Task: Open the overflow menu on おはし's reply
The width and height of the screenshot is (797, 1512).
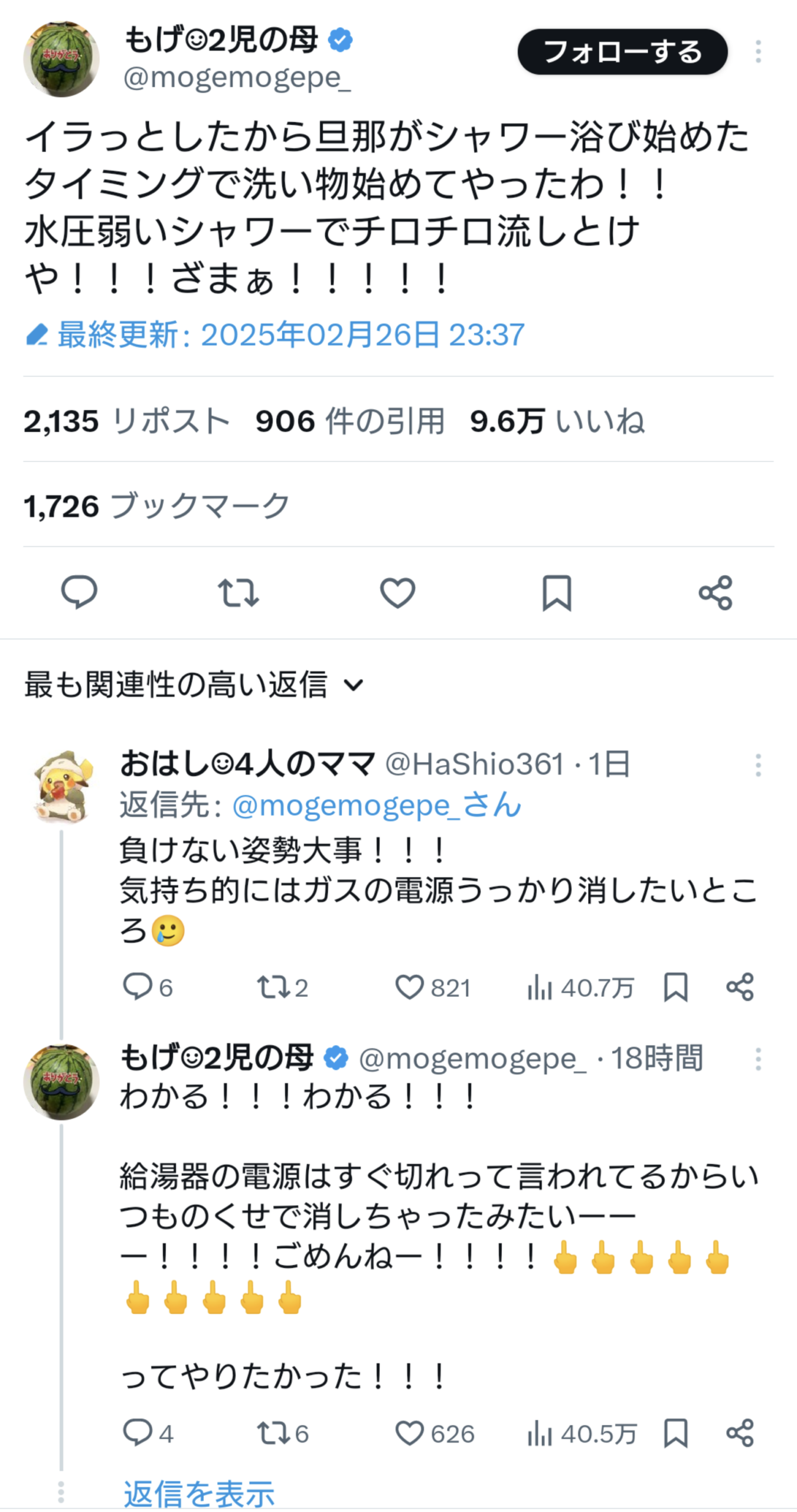Action: (758, 765)
